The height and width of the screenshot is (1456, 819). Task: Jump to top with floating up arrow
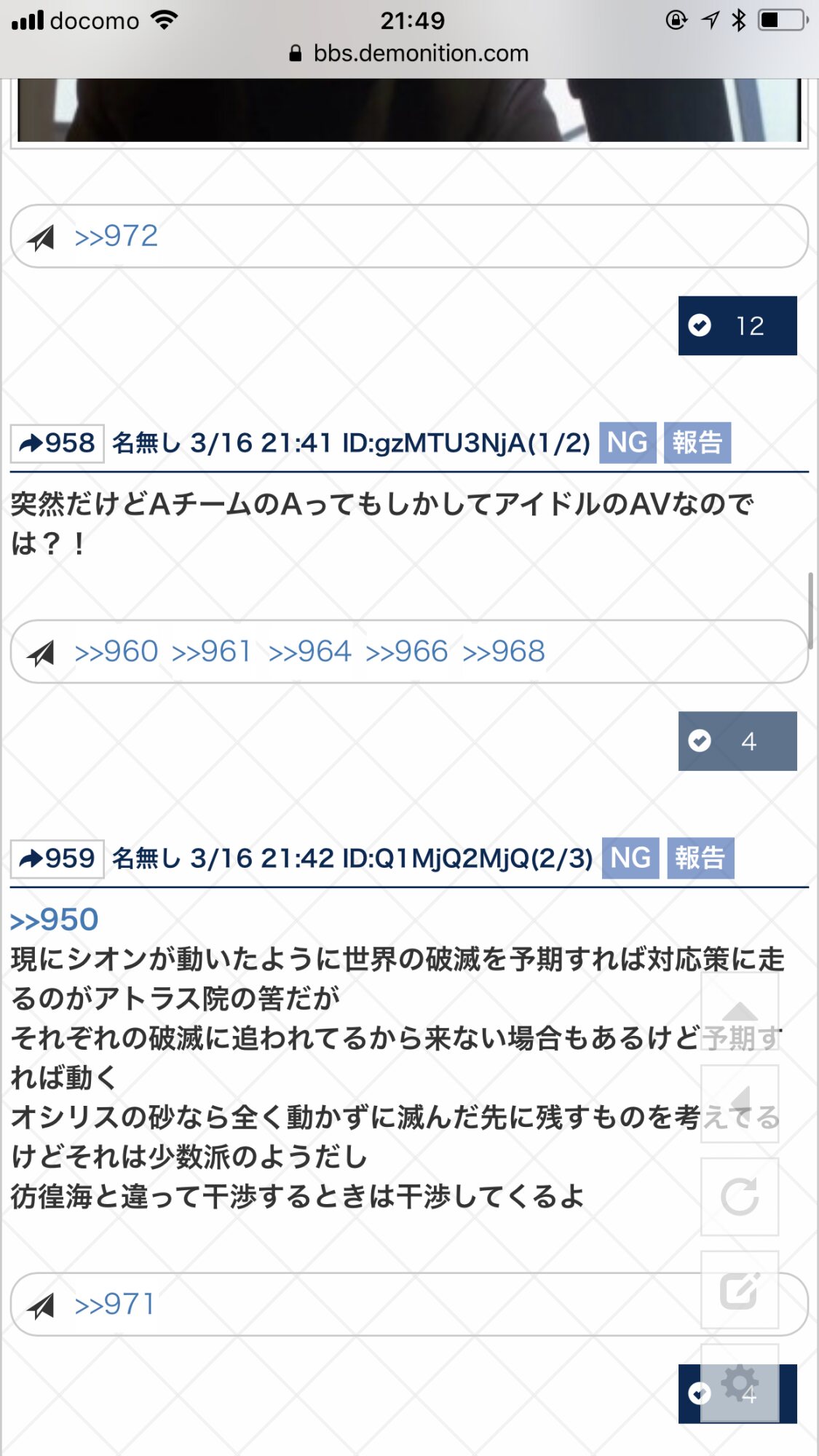coord(740,1011)
